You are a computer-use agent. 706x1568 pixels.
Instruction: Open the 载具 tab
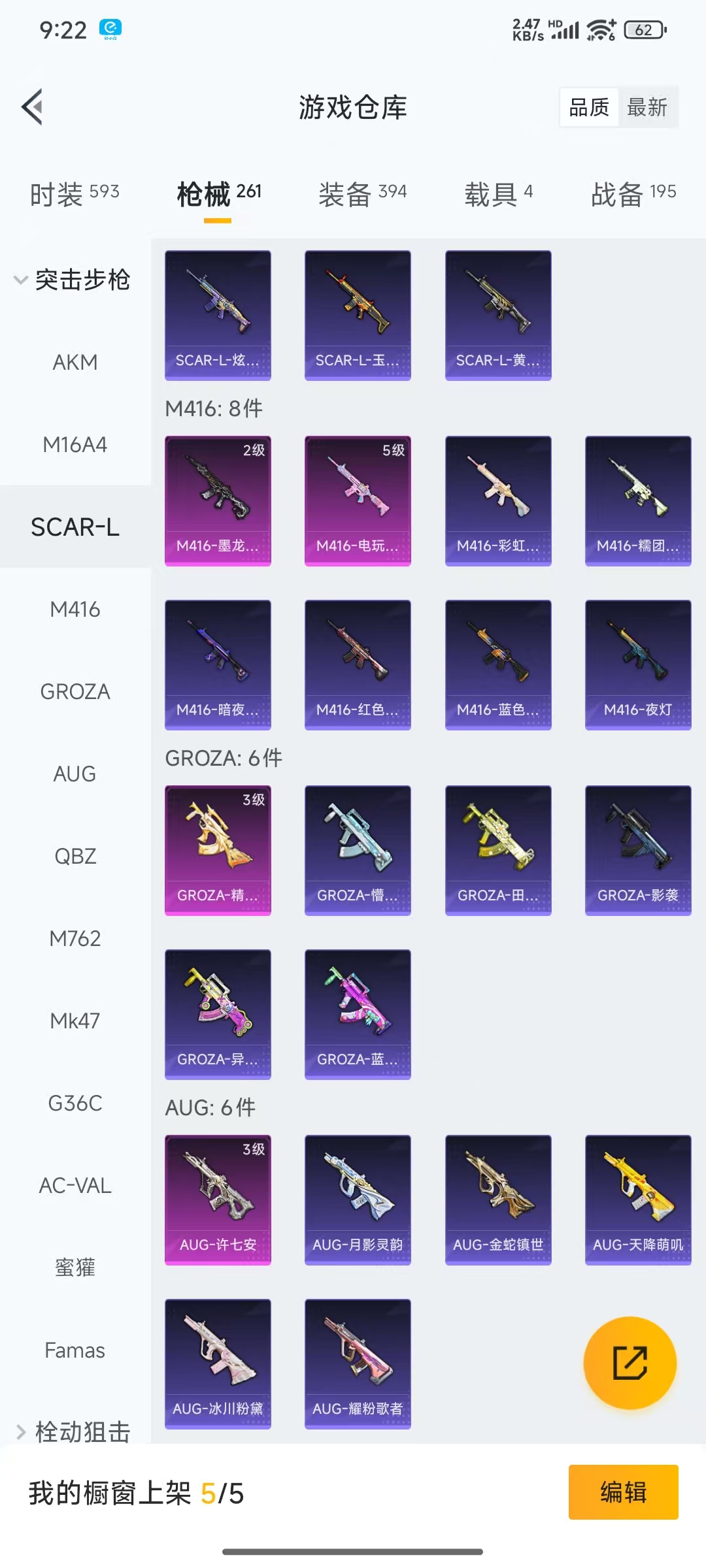point(498,193)
